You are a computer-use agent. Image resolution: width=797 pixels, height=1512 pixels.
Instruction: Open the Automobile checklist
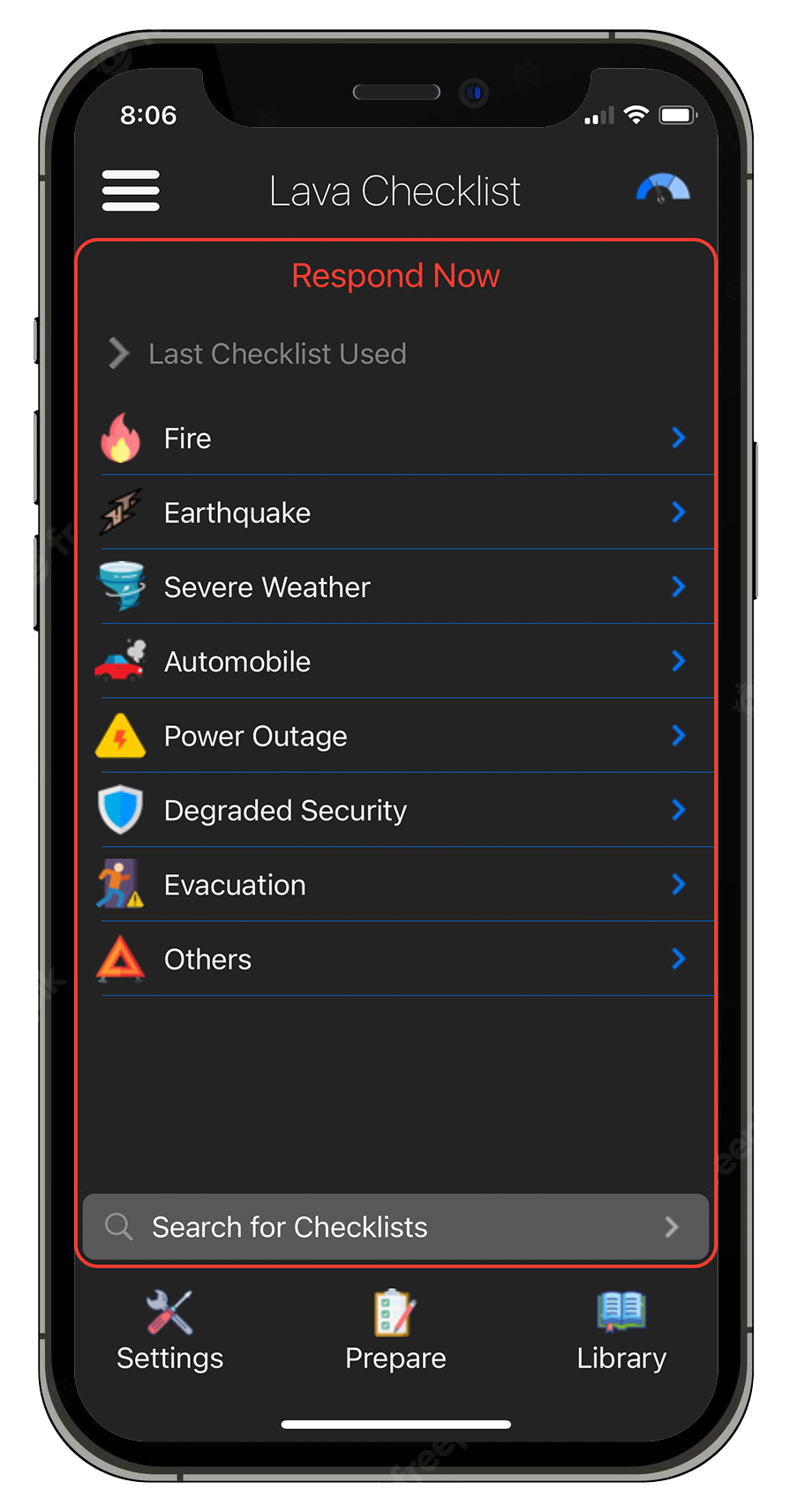(396, 661)
